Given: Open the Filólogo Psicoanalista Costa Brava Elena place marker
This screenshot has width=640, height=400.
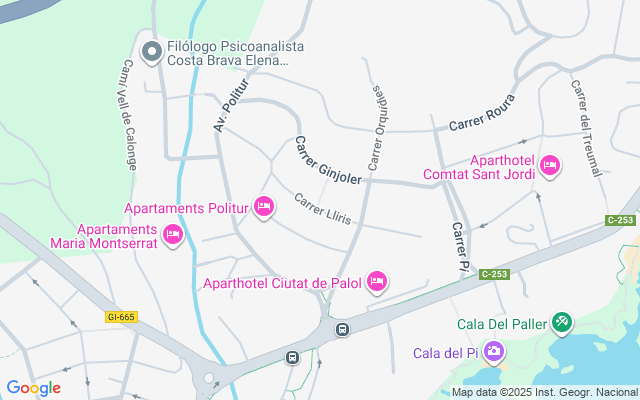Looking at the screenshot, I should [152, 51].
